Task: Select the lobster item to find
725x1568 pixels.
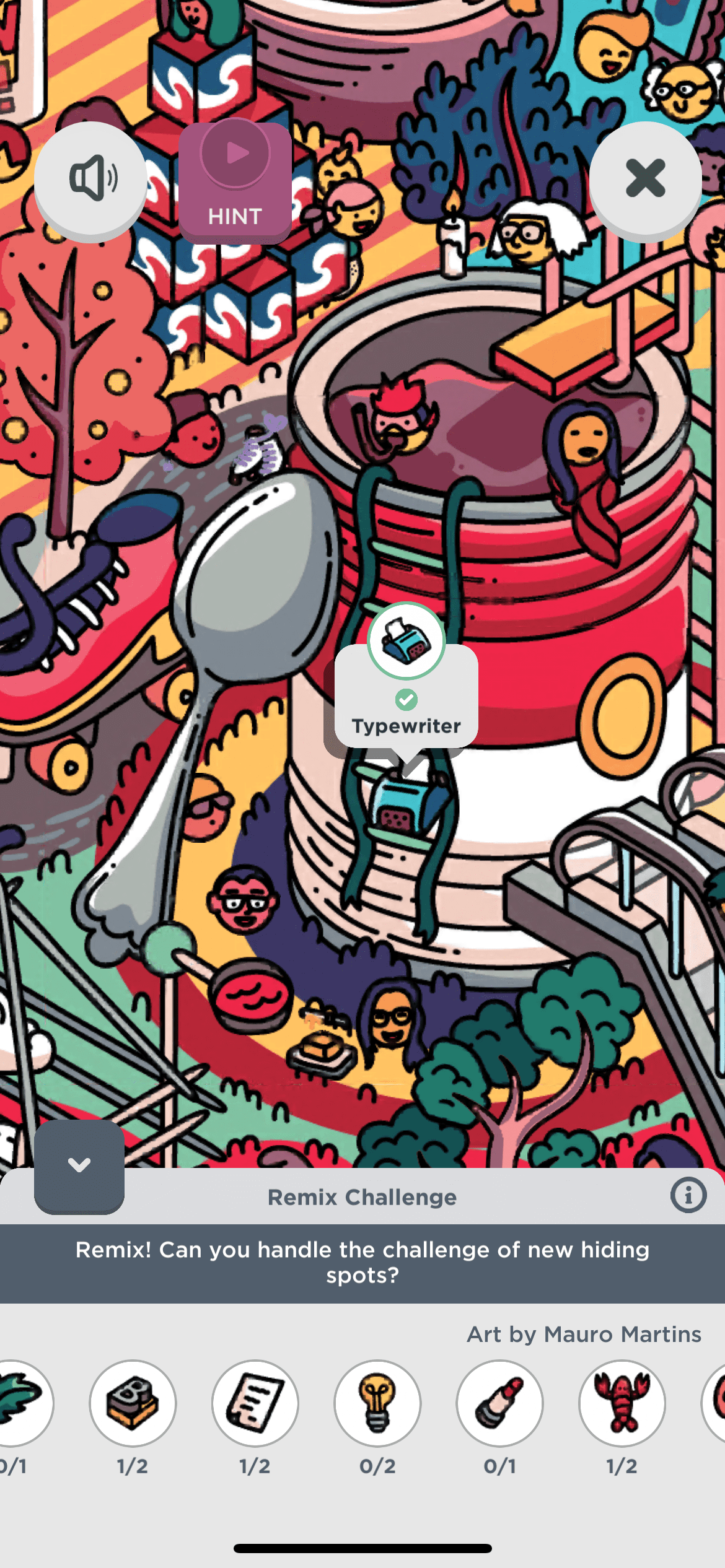Action: pyautogui.click(x=622, y=1403)
